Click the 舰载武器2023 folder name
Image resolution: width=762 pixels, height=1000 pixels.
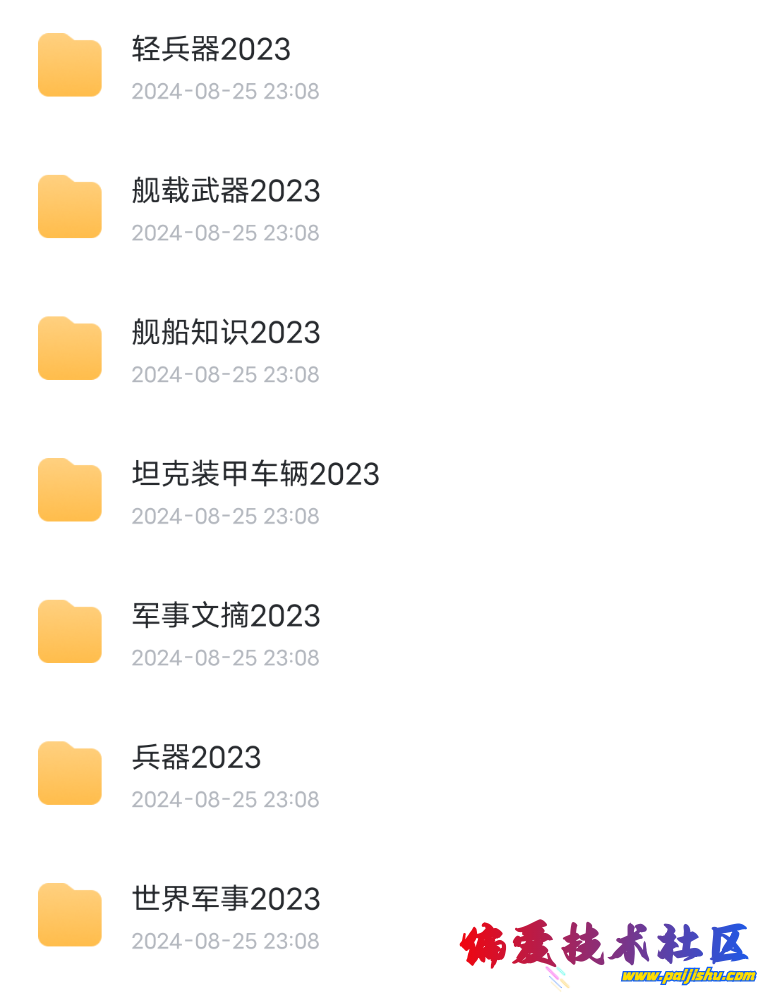click(x=225, y=192)
